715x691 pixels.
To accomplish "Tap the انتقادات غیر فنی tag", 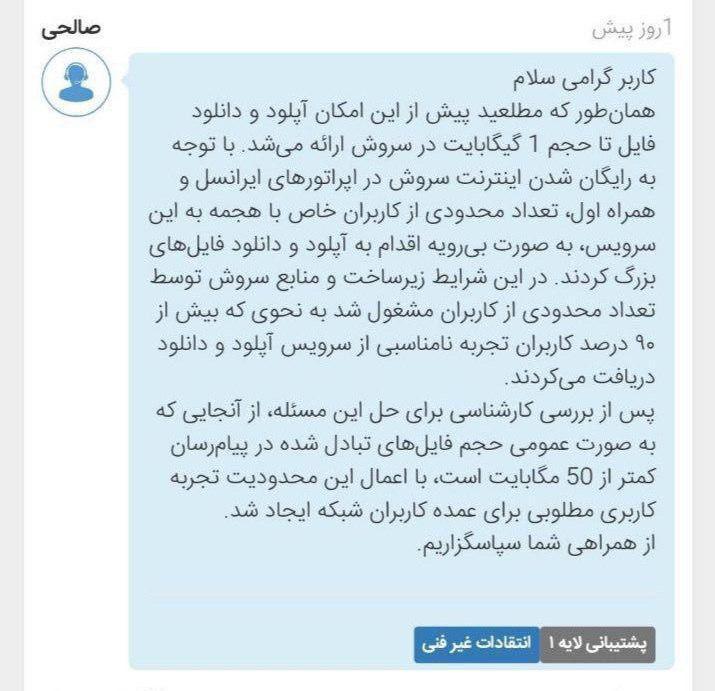I will point(476,645).
